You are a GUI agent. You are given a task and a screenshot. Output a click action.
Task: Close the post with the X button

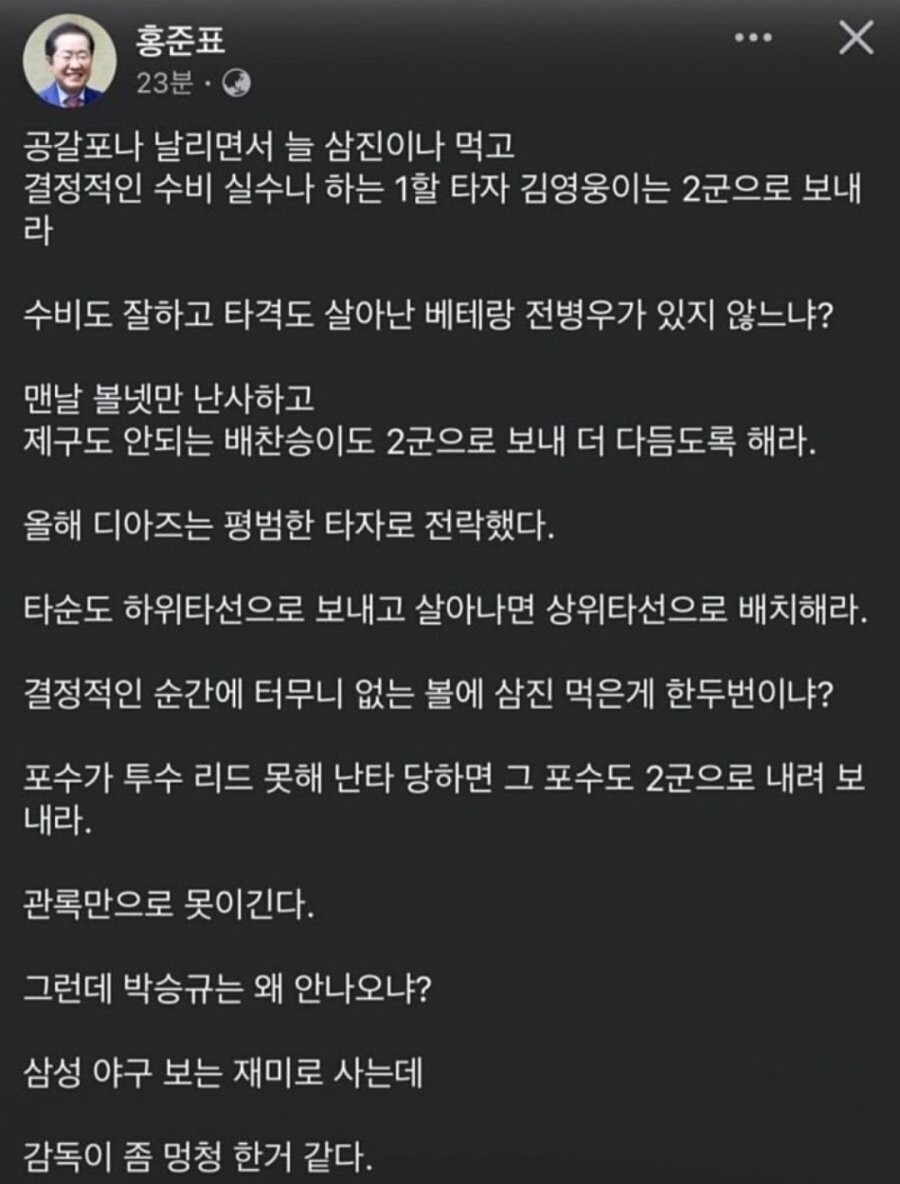click(856, 38)
